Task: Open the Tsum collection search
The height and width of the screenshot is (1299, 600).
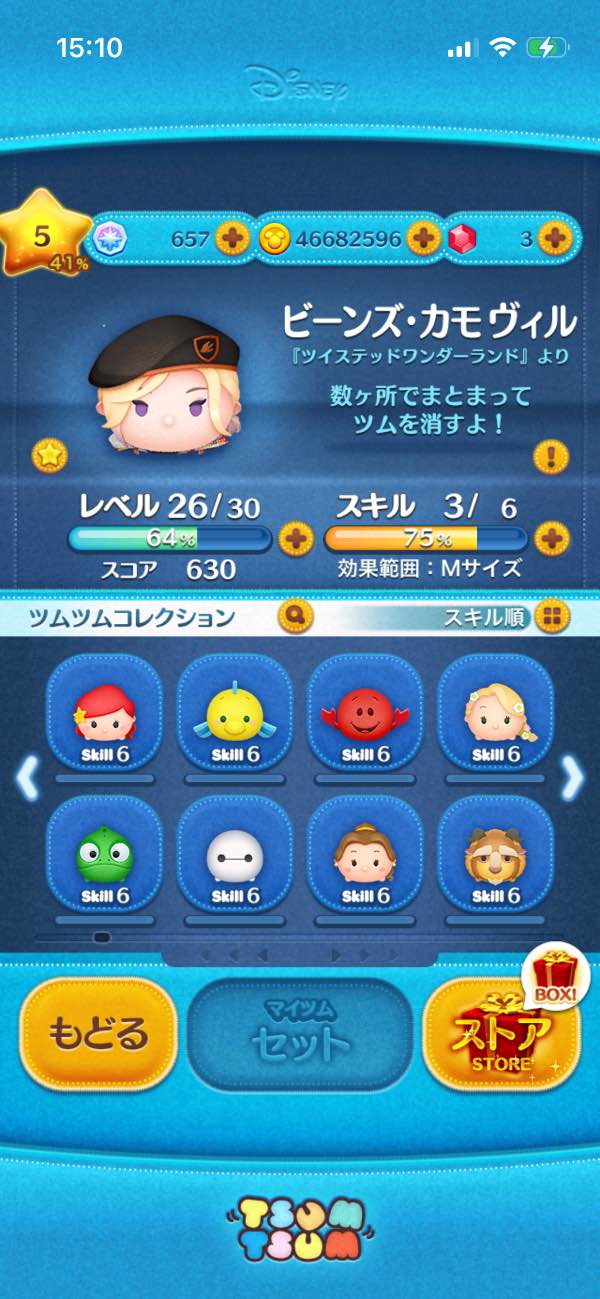Action: point(296,616)
